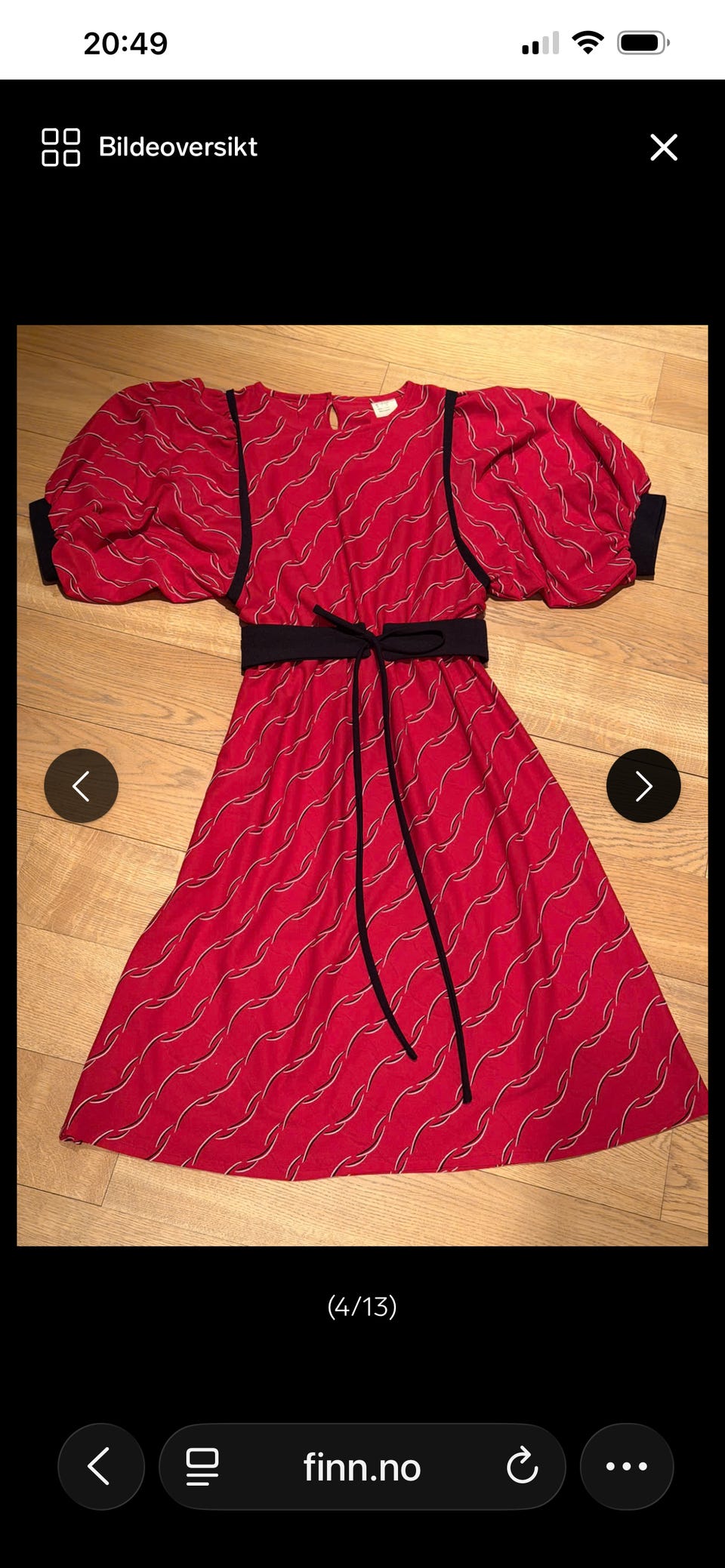The width and height of the screenshot is (725, 1568).
Task: Reload the finn.no page
Action: point(522,1467)
